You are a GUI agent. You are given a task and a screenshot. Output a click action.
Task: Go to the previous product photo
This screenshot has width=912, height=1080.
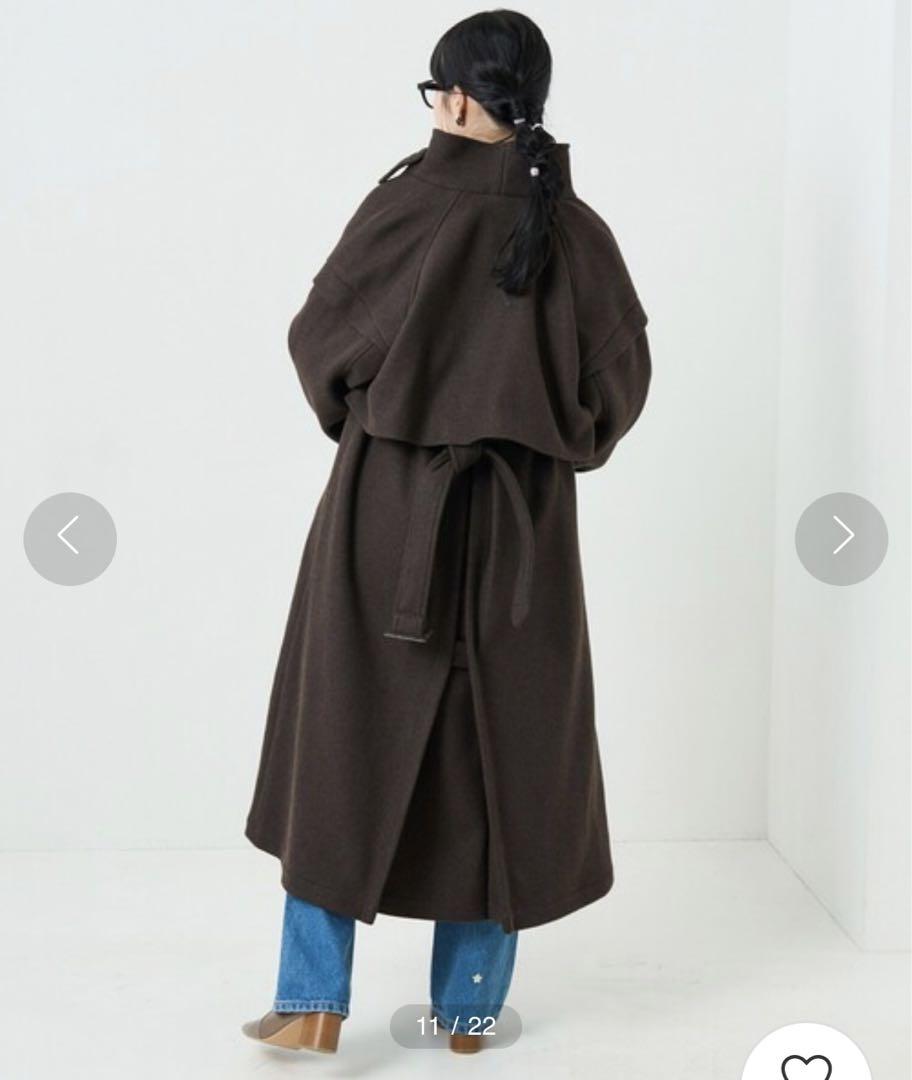click(x=70, y=538)
